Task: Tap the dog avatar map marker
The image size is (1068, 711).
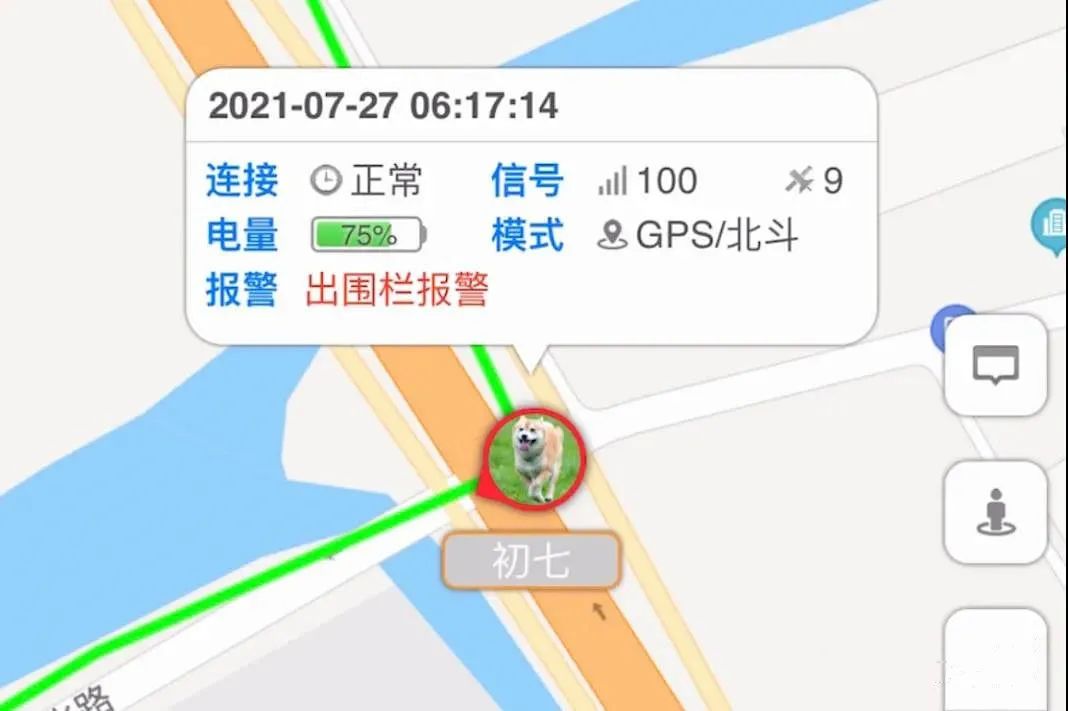Action: pyautogui.click(x=534, y=460)
